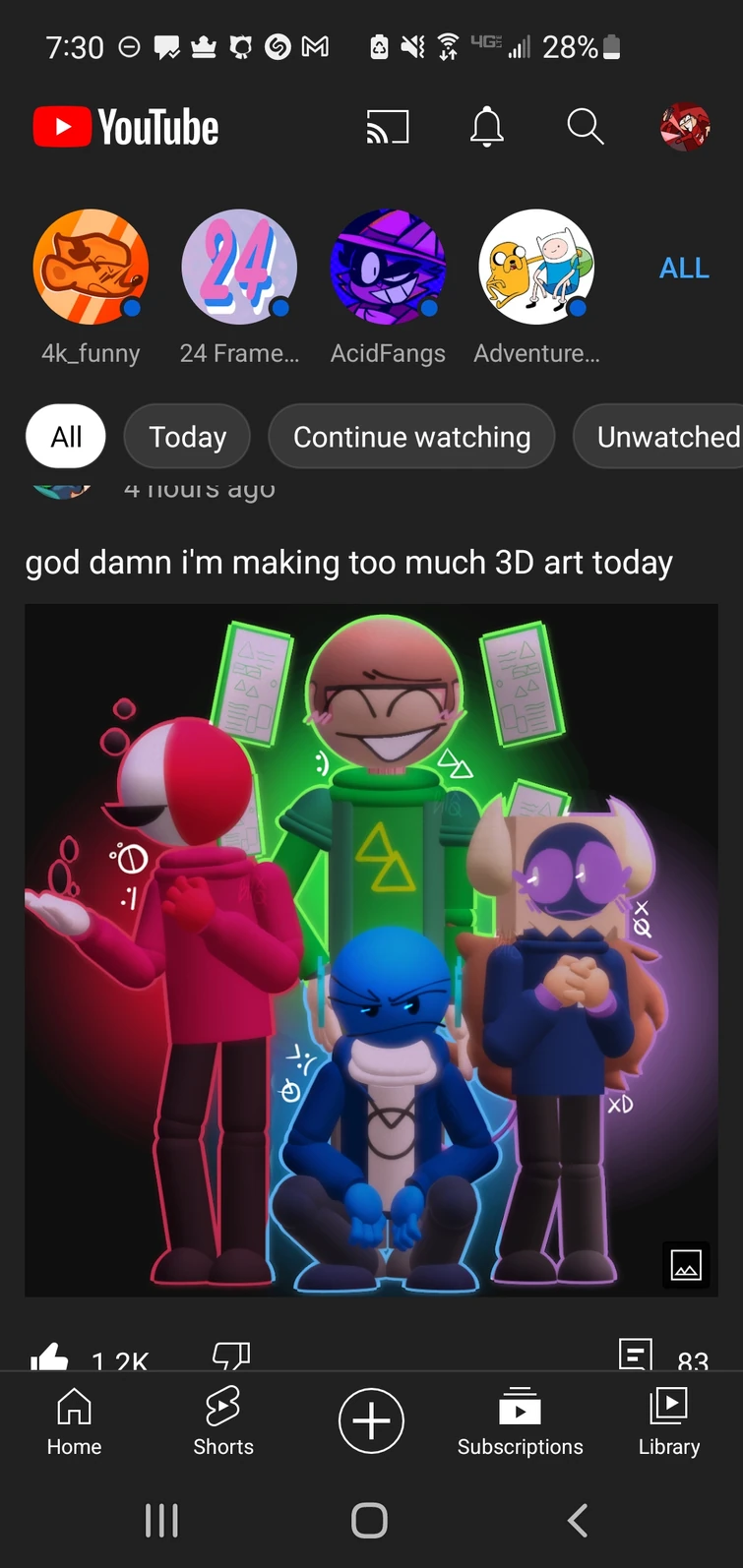Switch to the Shorts tab

click(x=223, y=1421)
